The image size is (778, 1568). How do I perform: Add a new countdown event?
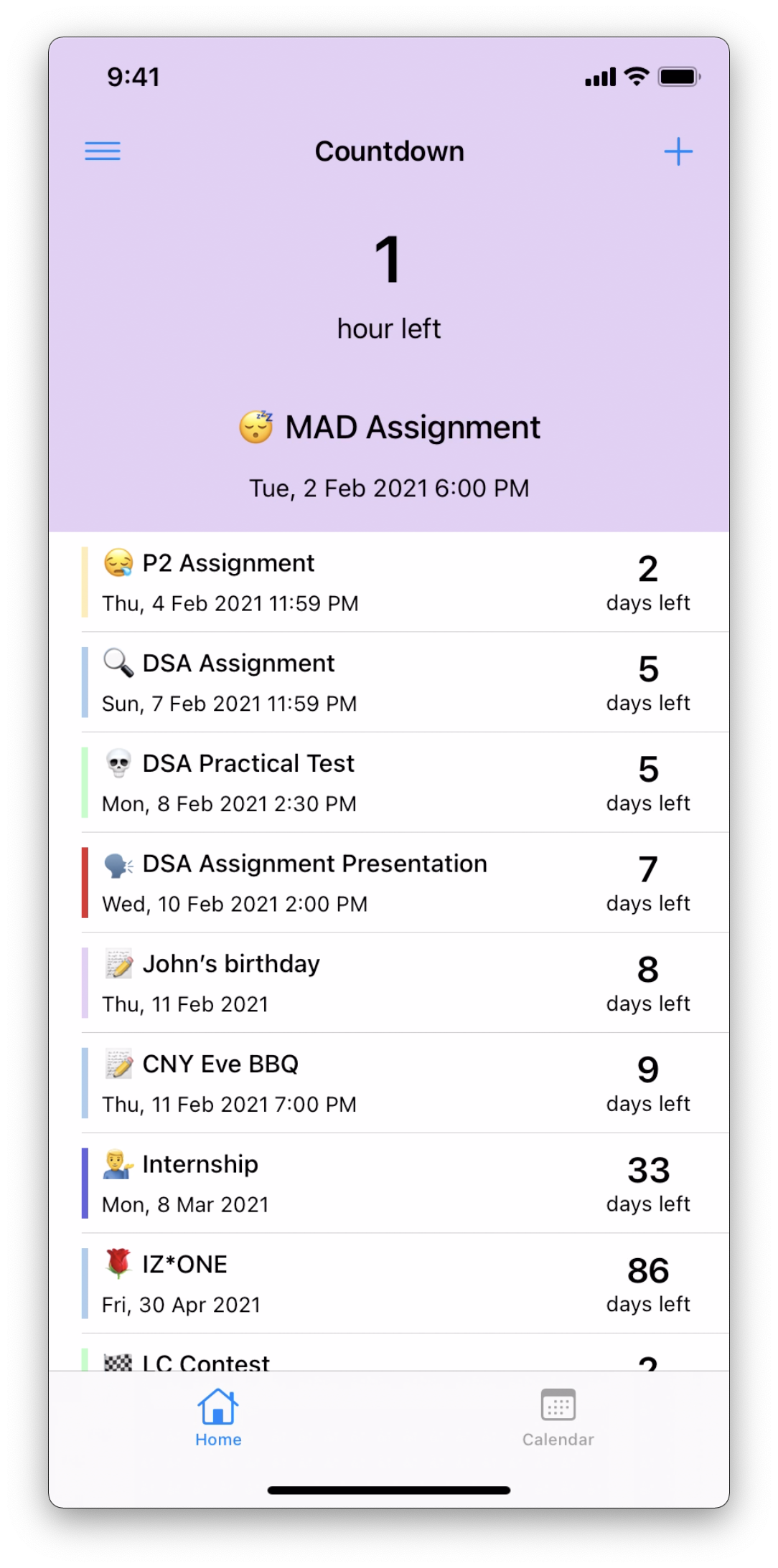tap(678, 151)
